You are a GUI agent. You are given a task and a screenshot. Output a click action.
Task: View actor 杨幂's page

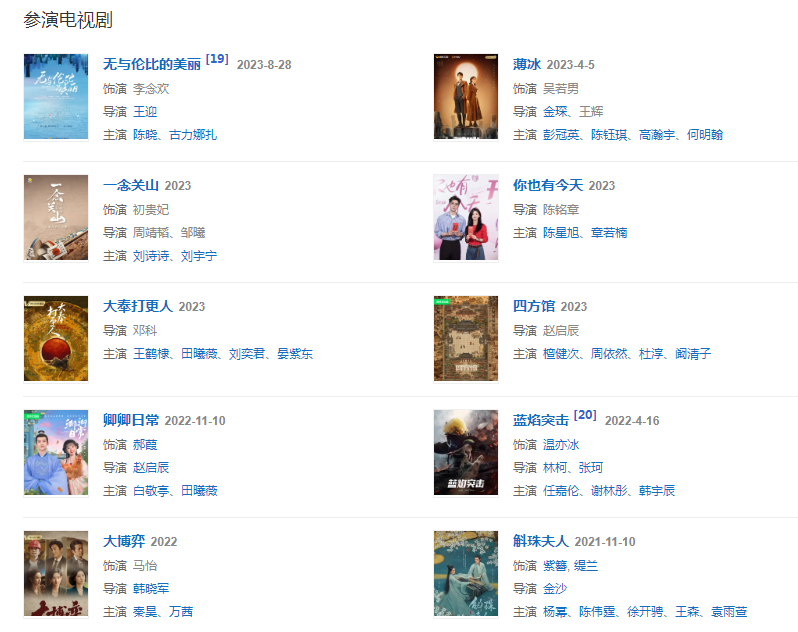point(555,611)
